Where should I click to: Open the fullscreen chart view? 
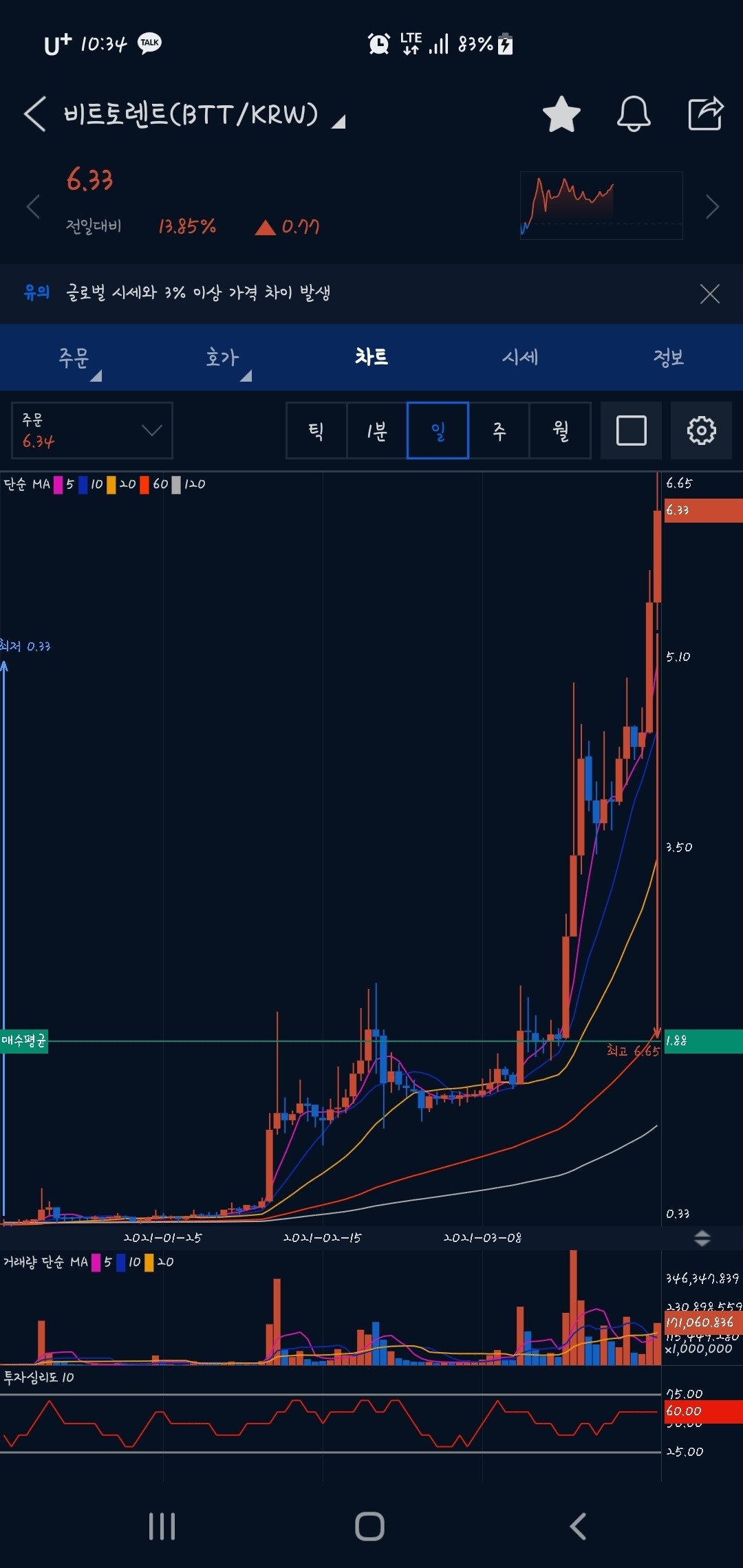coord(631,431)
